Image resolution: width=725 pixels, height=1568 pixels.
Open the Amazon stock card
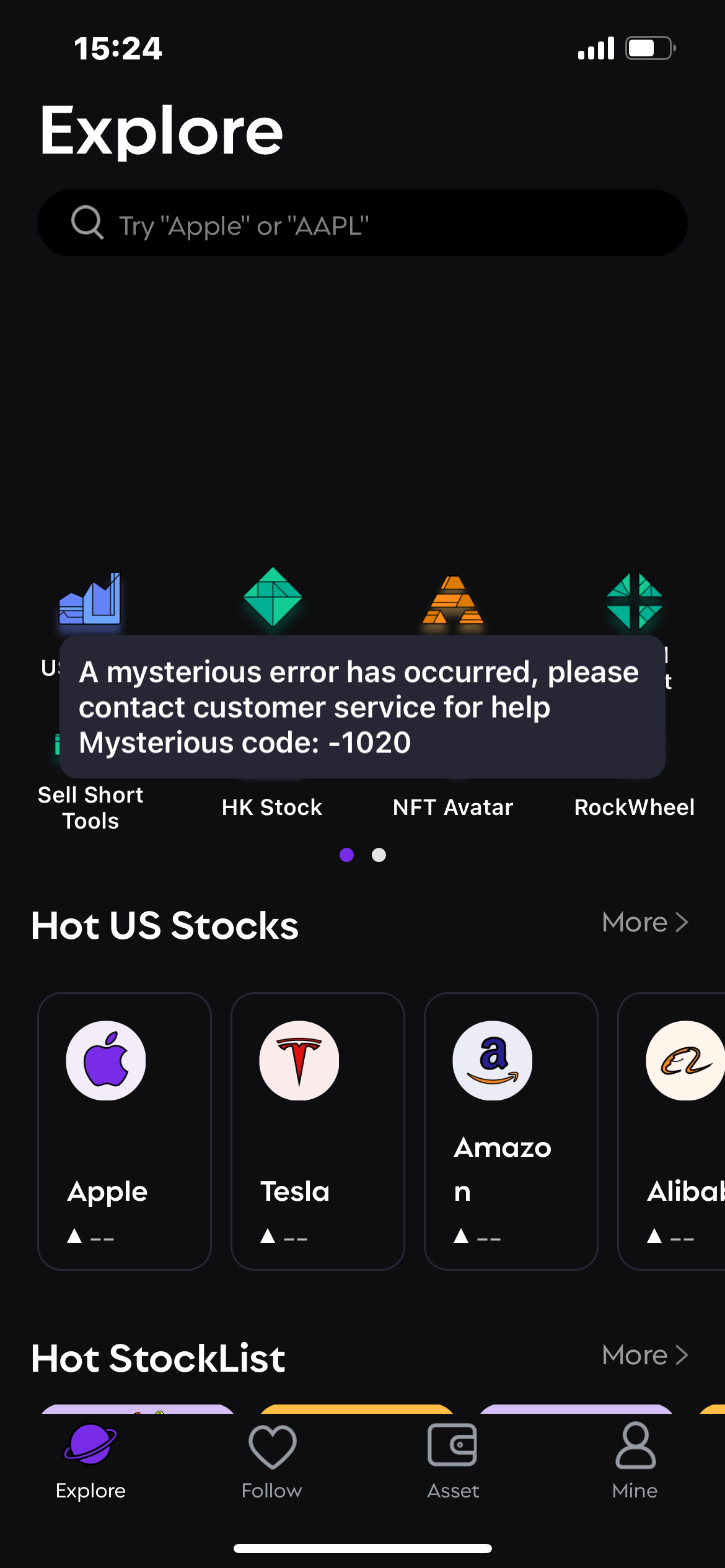click(x=511, y=1131)
